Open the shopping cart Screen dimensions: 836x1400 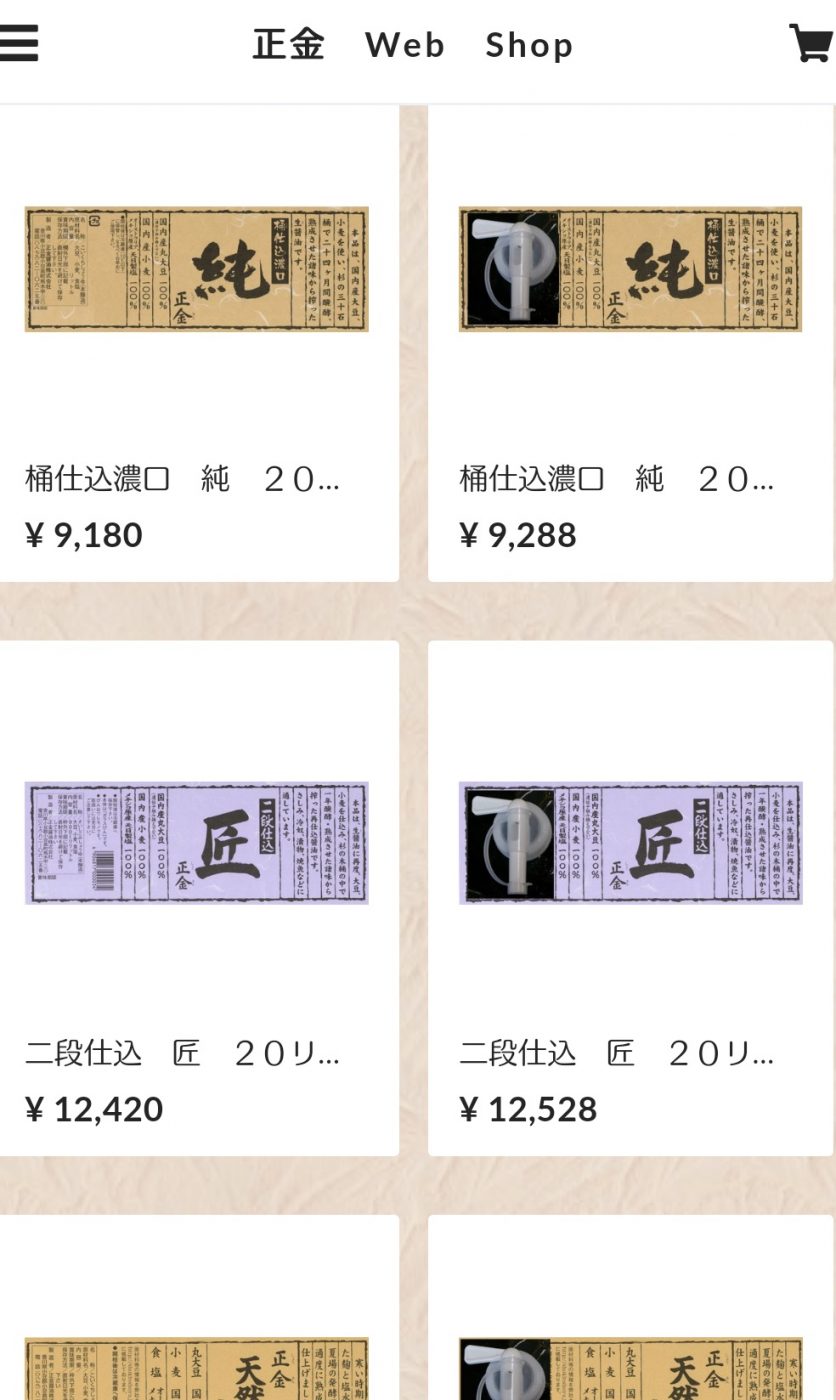pos(812,43)
